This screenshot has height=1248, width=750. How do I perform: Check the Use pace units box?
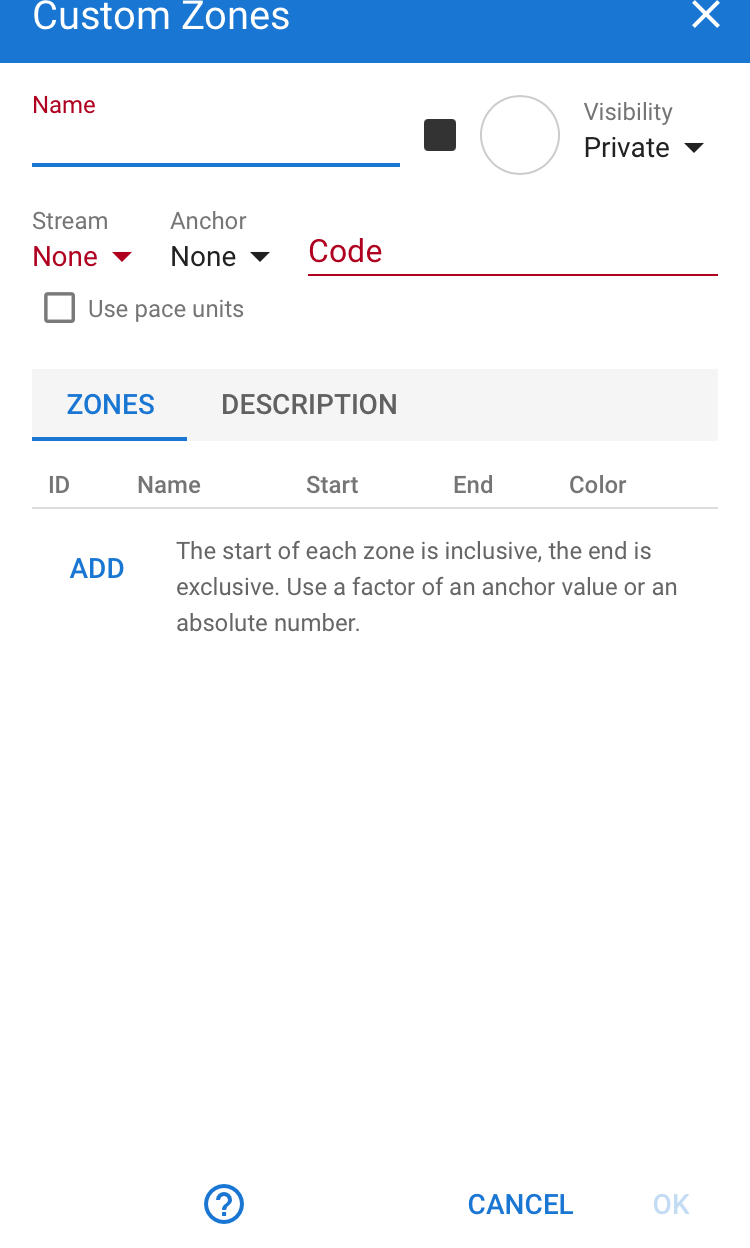click(60, 308)
